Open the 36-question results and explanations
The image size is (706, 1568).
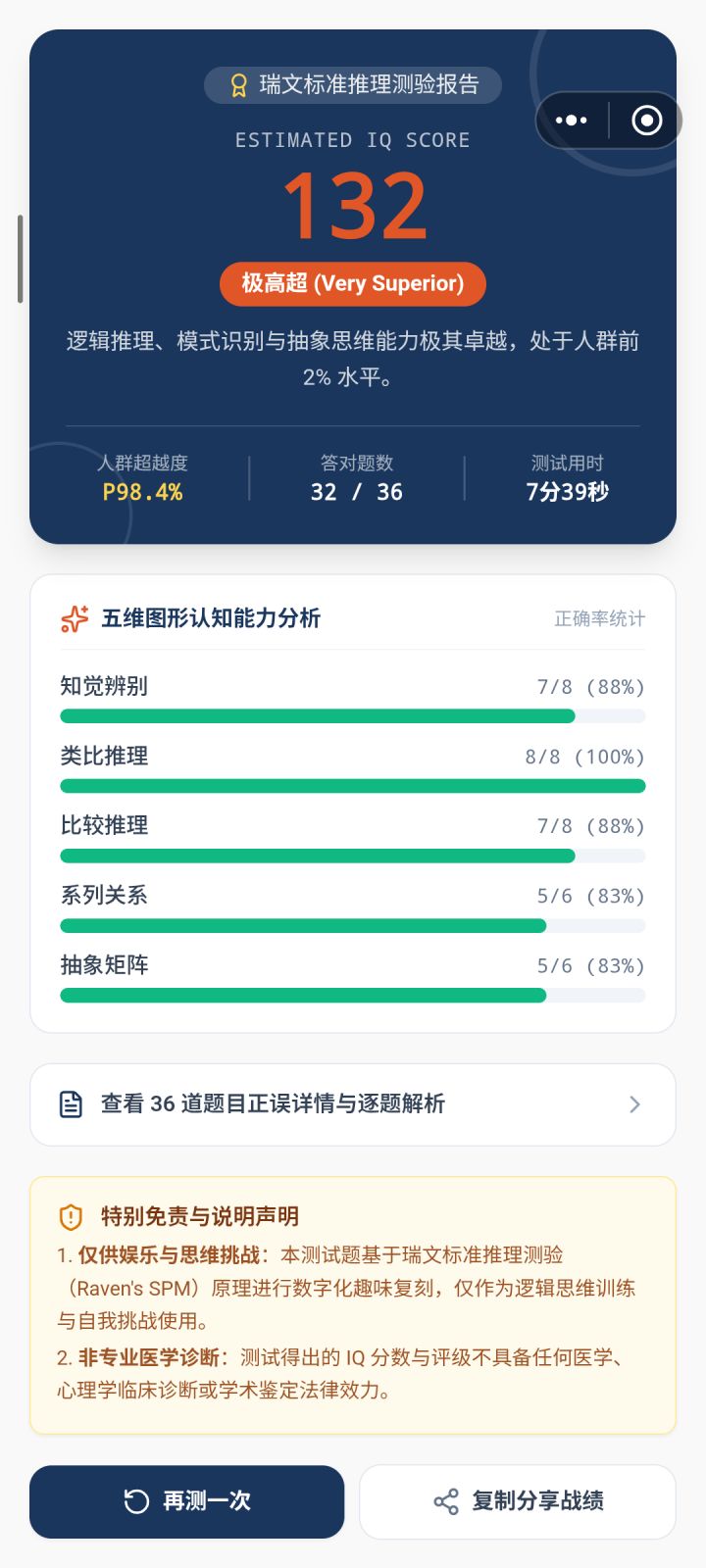[353, 1104]
